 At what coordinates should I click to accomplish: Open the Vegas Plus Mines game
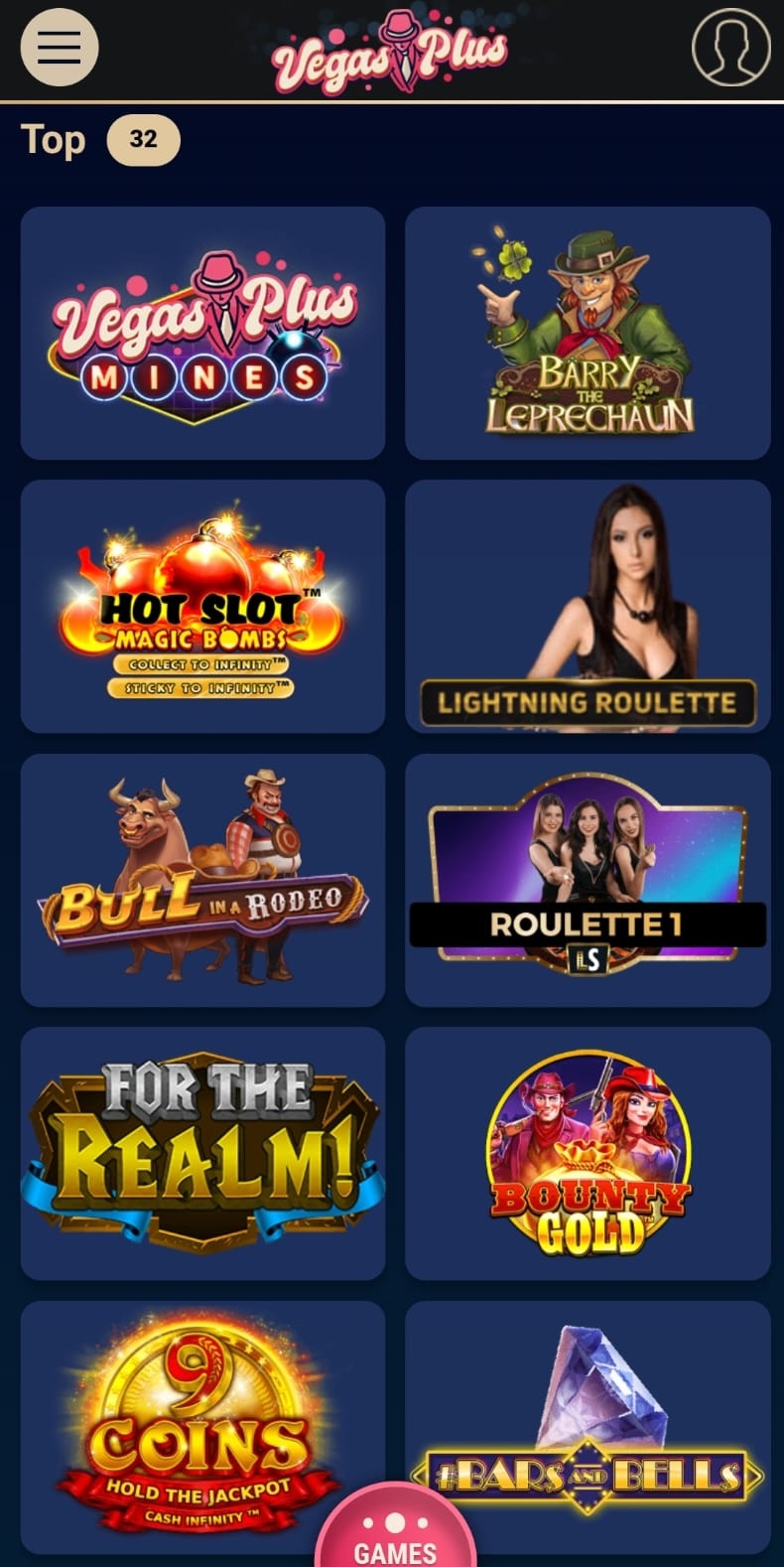(x=202, y=333)
